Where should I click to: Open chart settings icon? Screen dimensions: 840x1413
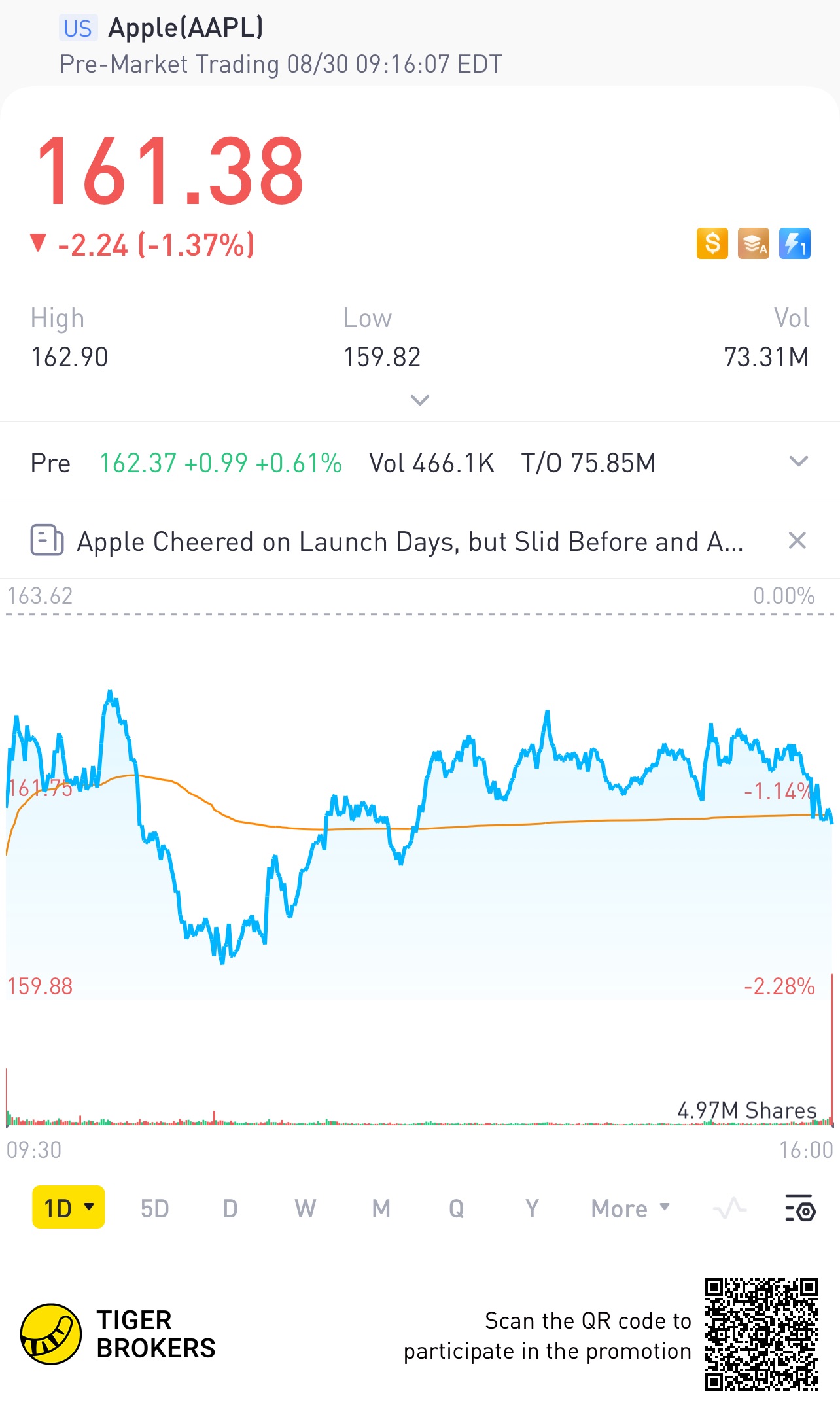tap(800, 1208)
